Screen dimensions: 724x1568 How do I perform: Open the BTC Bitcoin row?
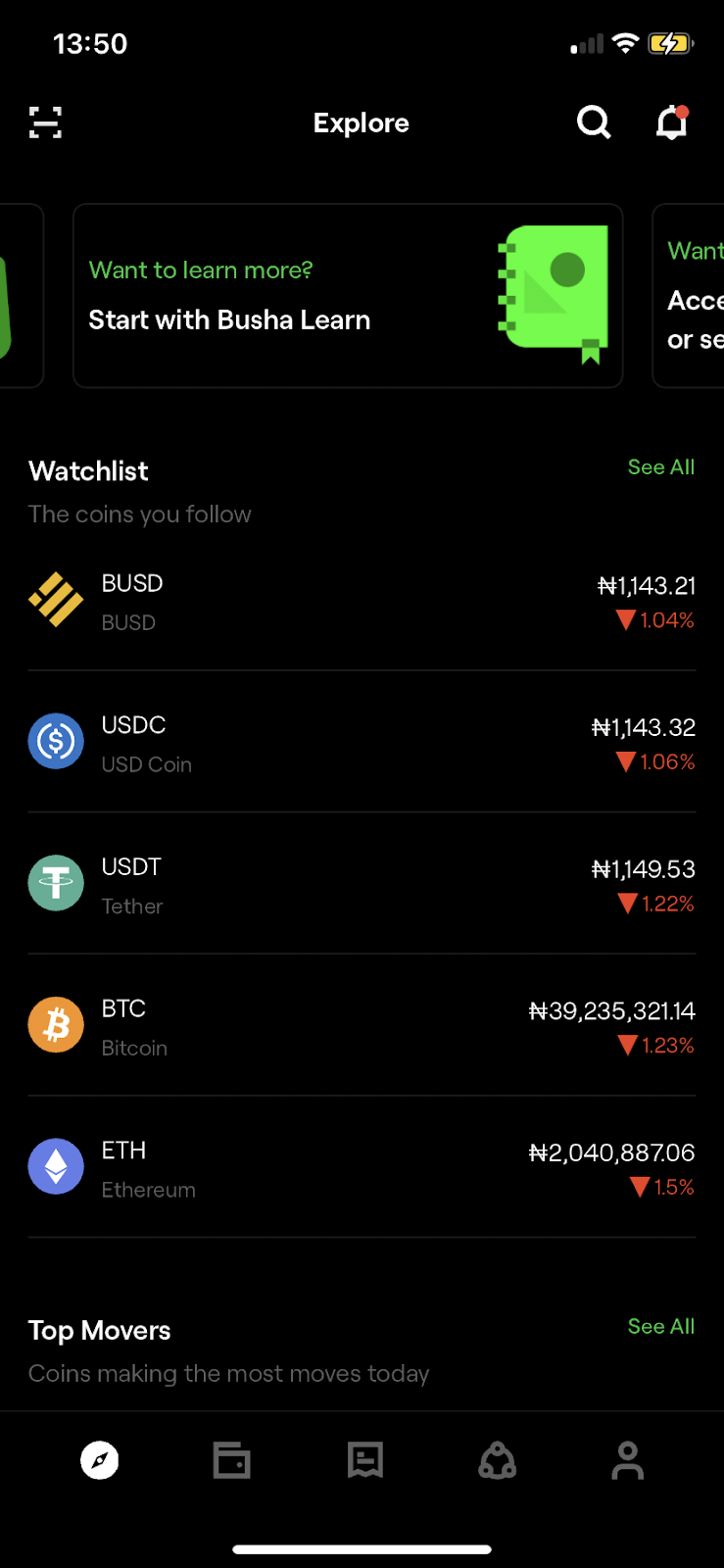362,1026
